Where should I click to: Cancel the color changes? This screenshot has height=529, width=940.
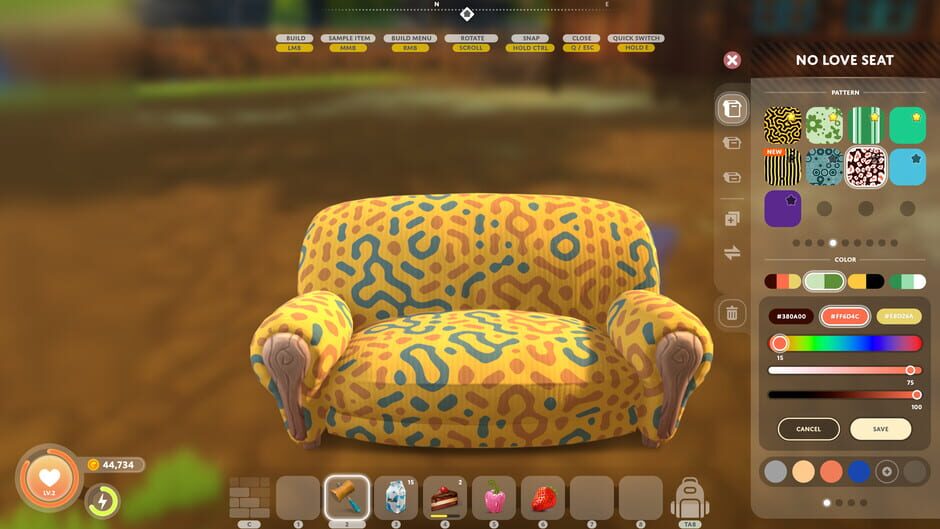(808, 429)
